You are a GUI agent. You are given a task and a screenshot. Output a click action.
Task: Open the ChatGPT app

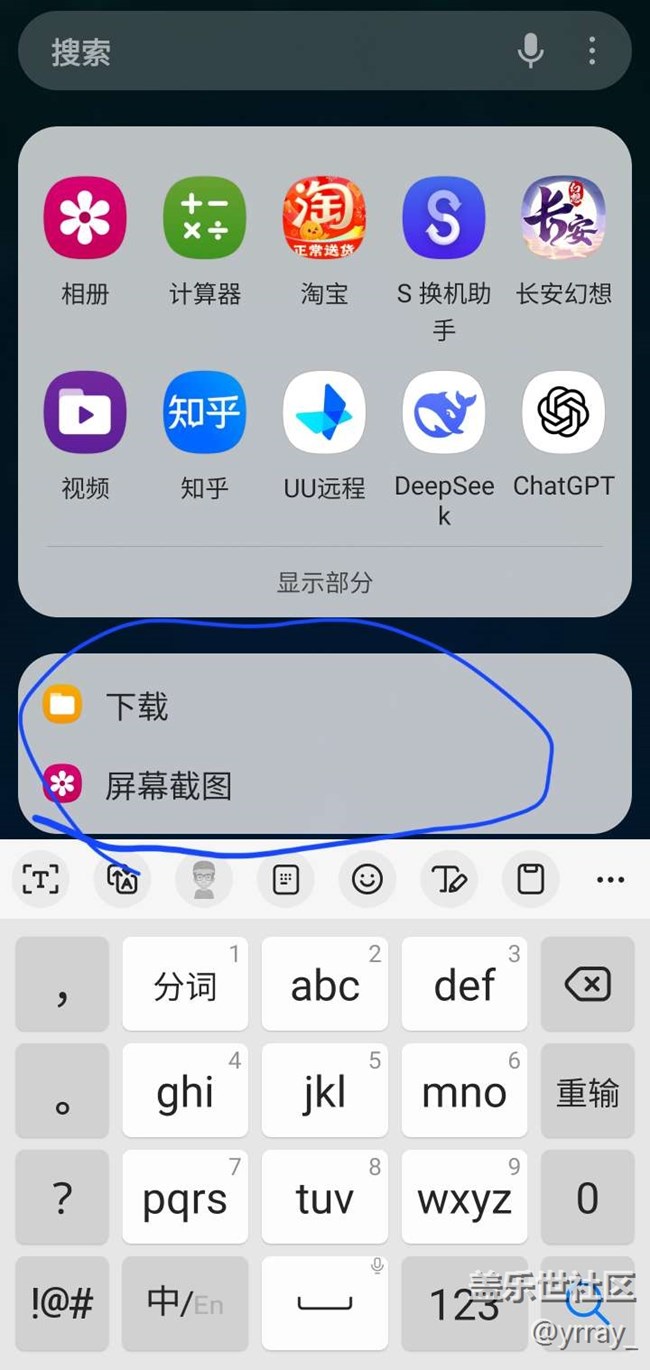[563, 412]
